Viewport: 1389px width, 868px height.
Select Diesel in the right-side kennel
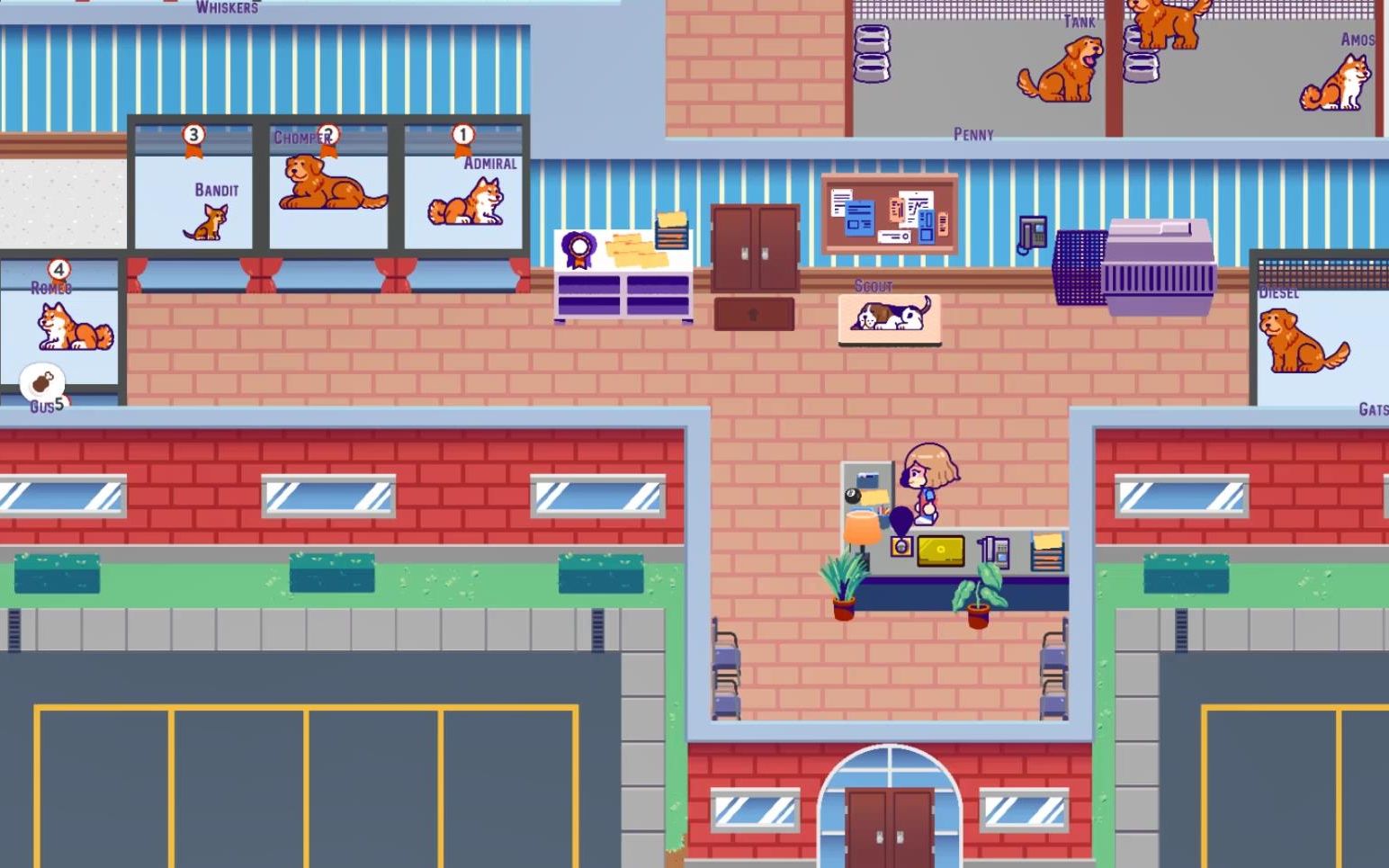tap(1299, 342)
